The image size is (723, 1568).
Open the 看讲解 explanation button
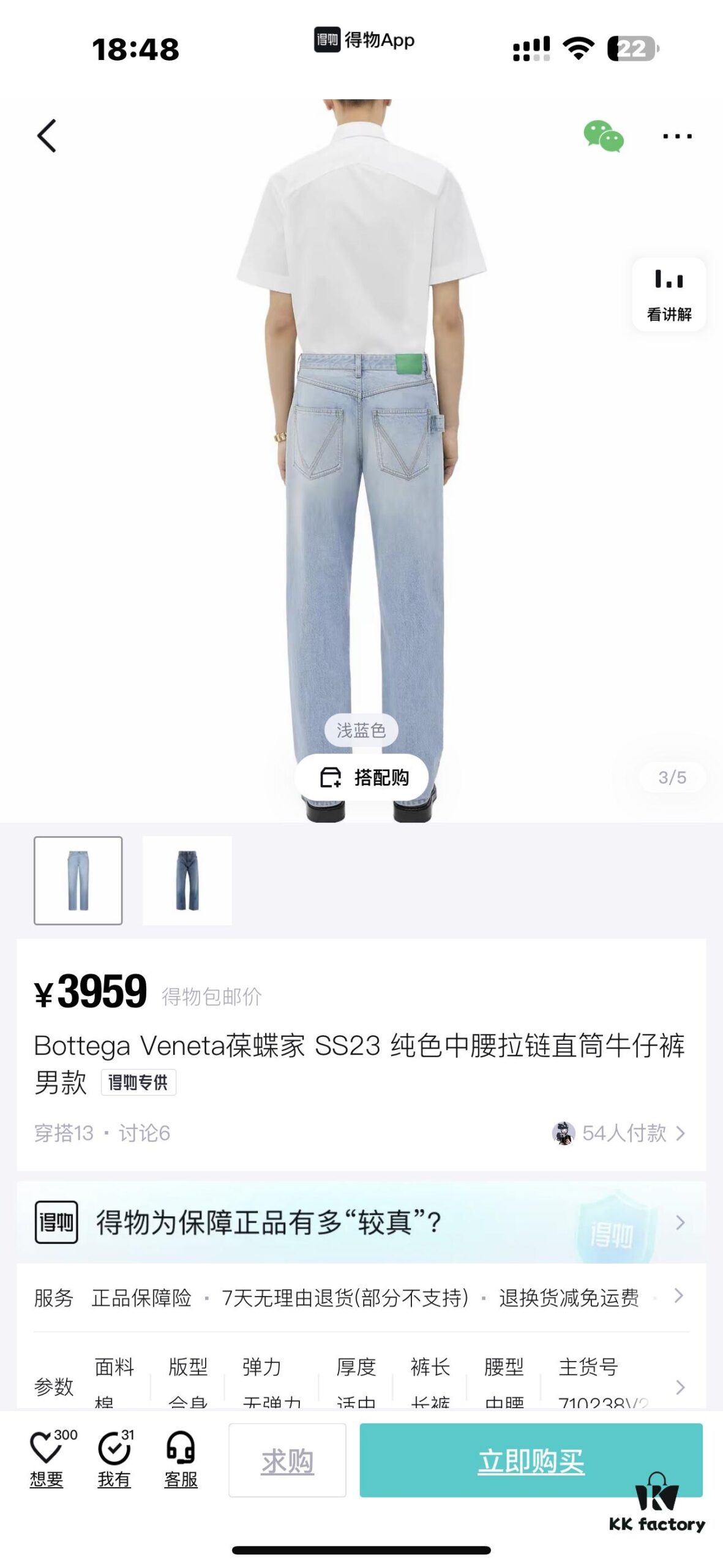pyautogui.click(x=669, y=295)
